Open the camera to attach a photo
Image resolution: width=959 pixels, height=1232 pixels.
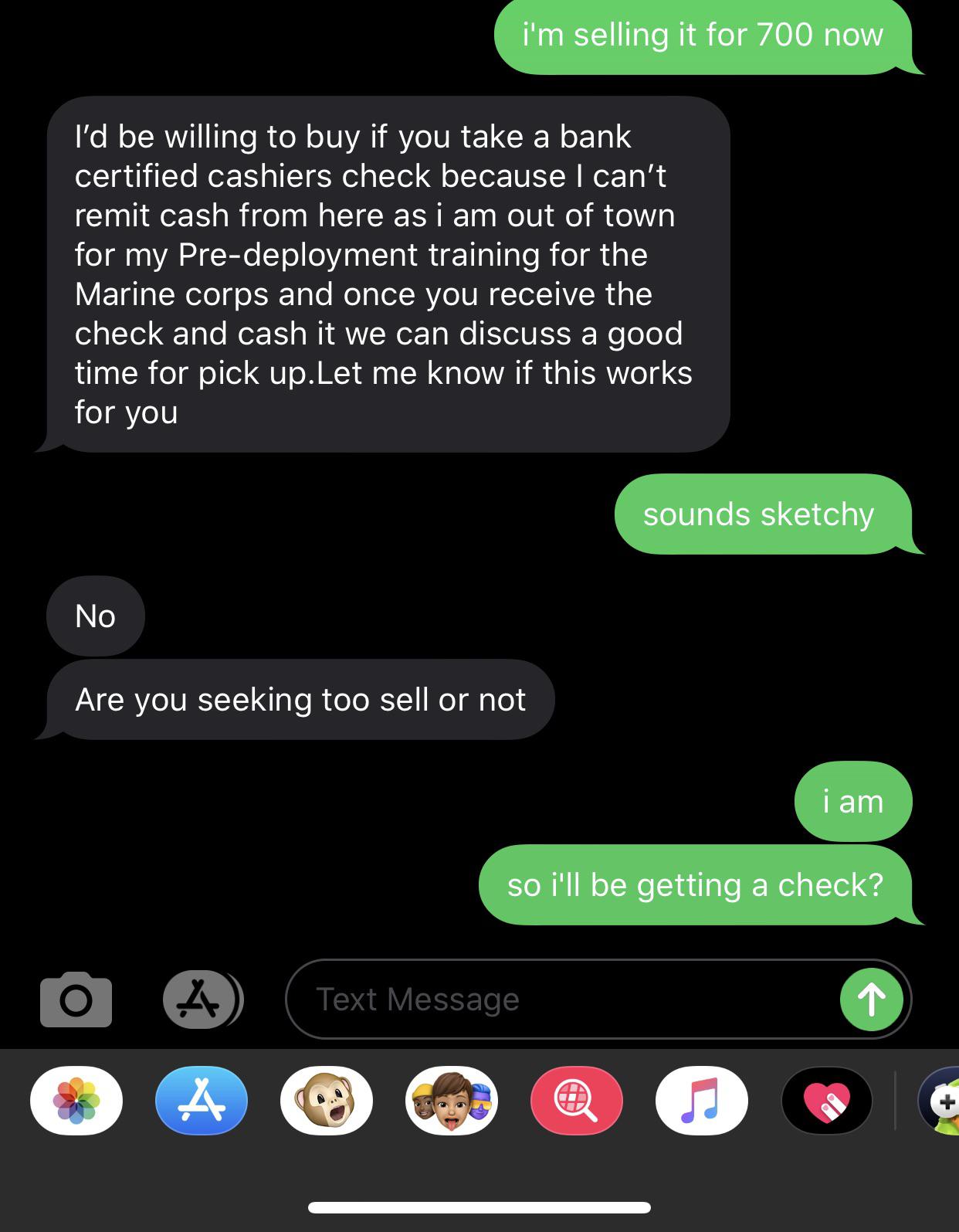pyautogui.click(x=76, y=999)
